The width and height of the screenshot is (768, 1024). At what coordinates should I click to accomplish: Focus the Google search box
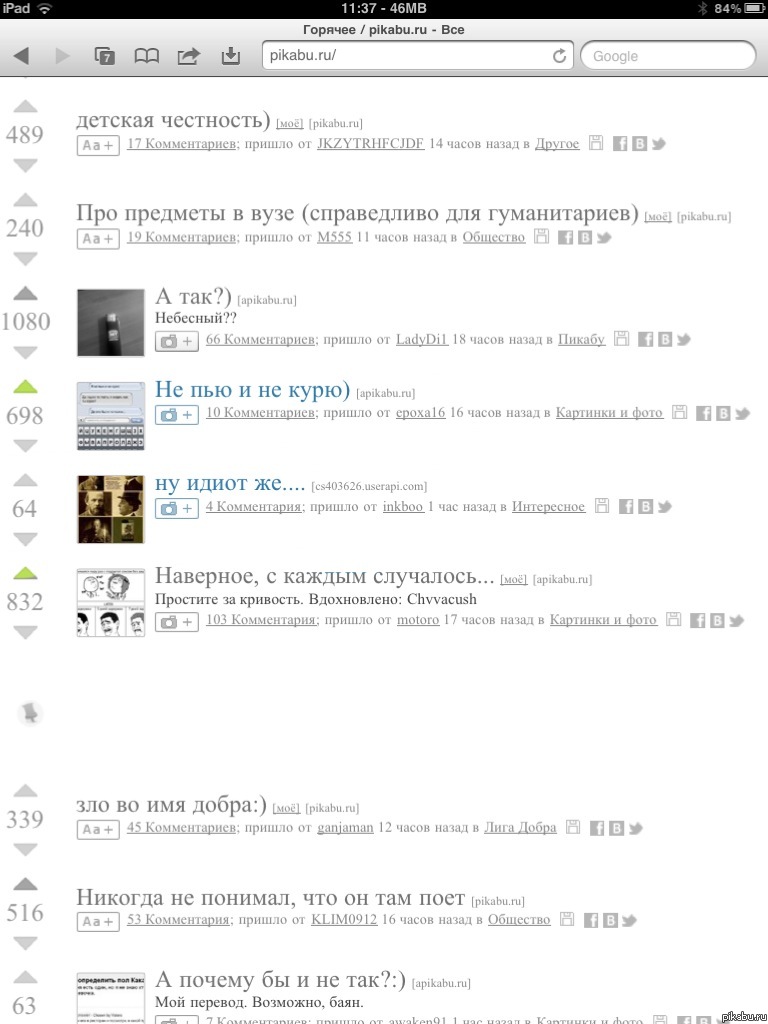(x=667, y=56)
